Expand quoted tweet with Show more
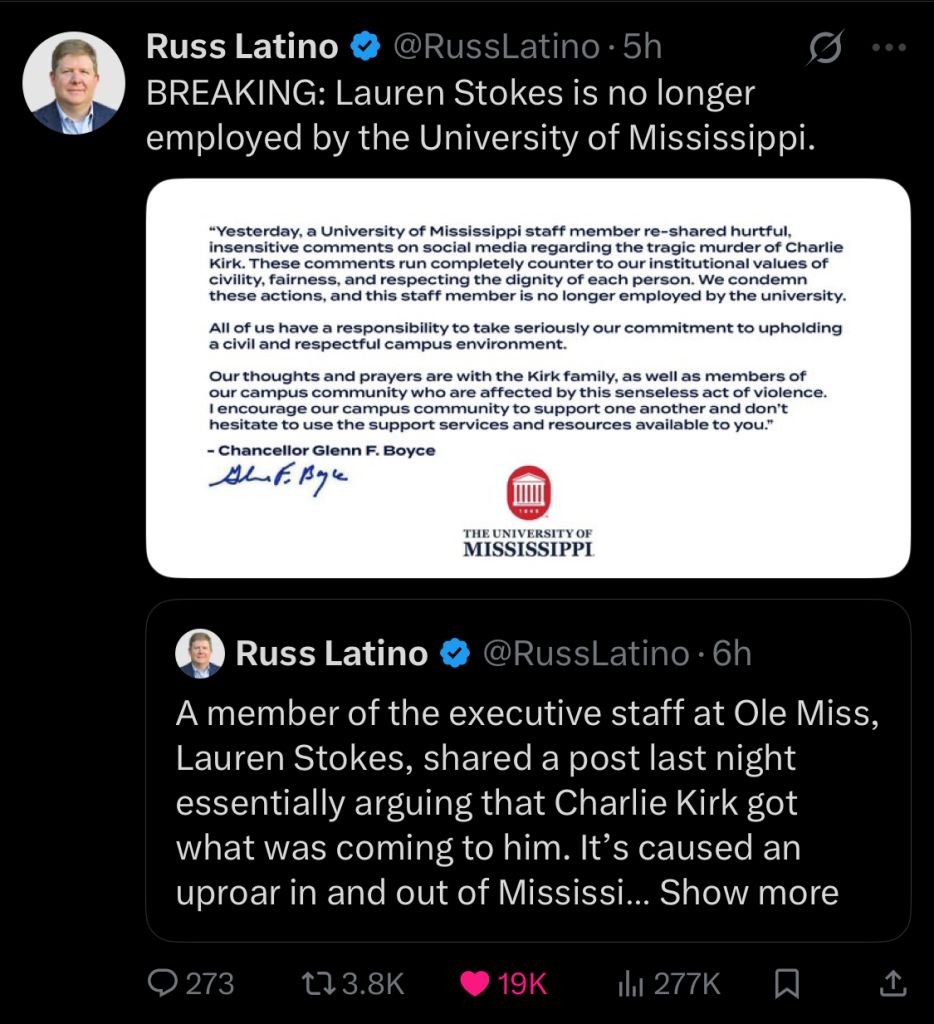Viewport: 934px width, 1024px height. pos(749,892)
